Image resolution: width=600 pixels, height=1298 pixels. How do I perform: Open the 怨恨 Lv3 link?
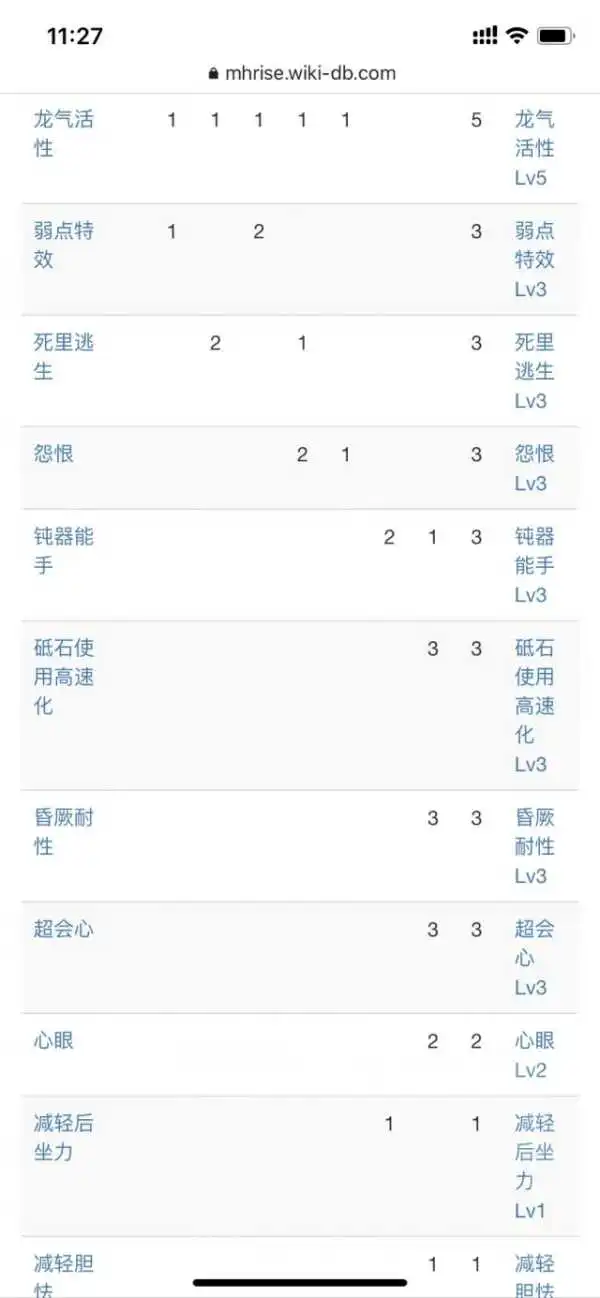tap(535, 468)
